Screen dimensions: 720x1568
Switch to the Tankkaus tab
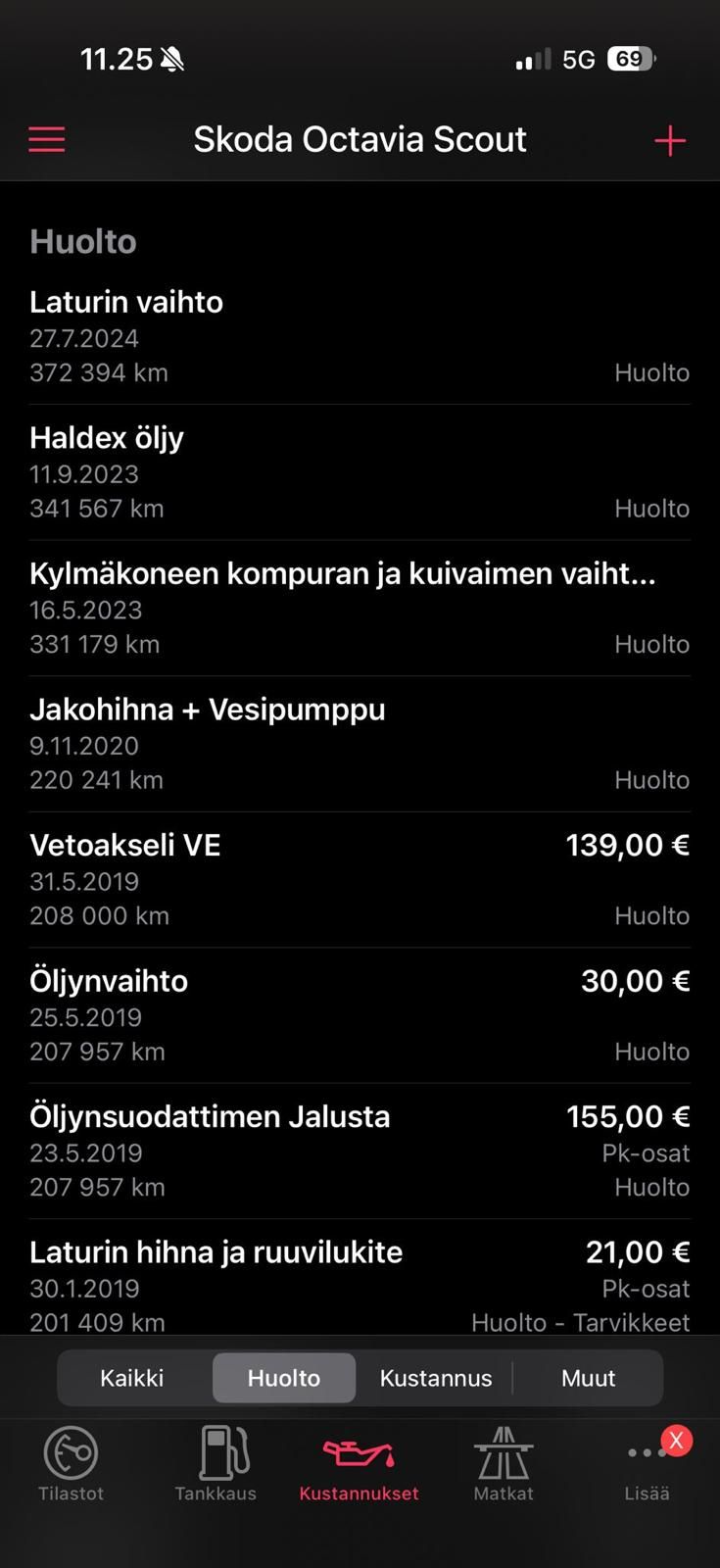(x=216, y=1464)
